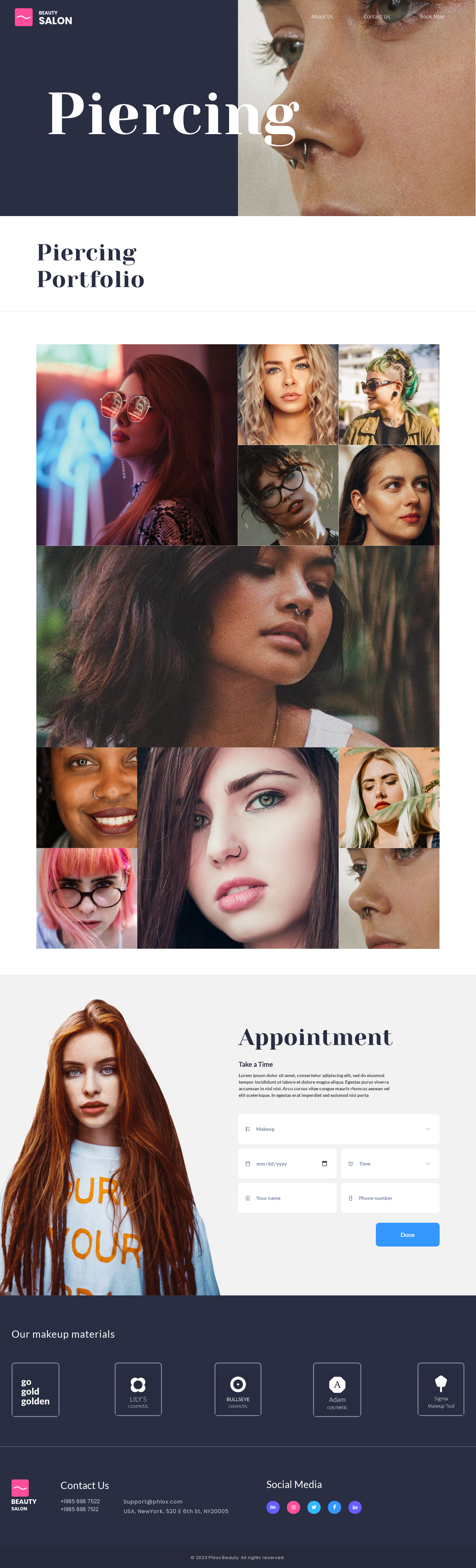Open the Dribbble social icon
The image size is (476, 1568).
(294, 1507)
